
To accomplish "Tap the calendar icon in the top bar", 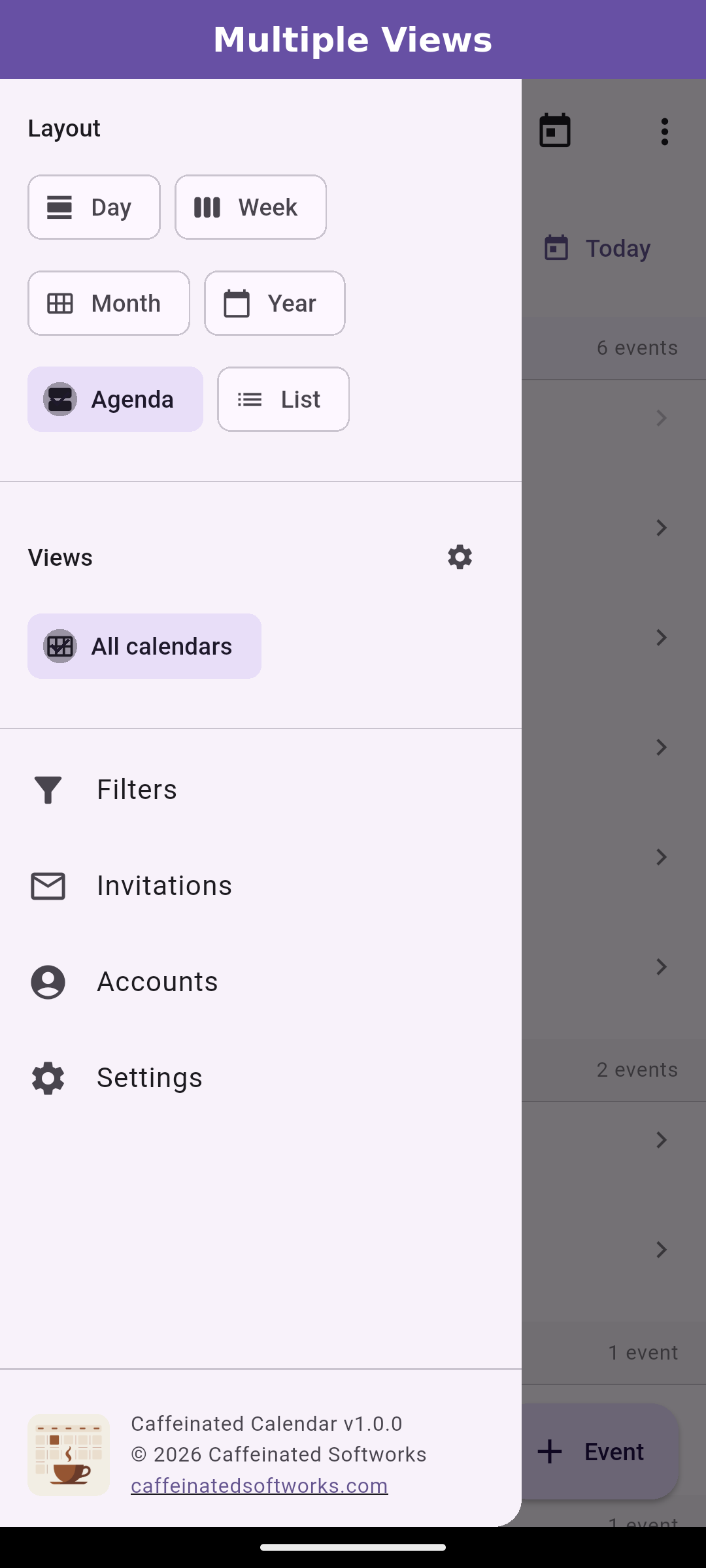I will pyautogui.click(x=555, y=131).
